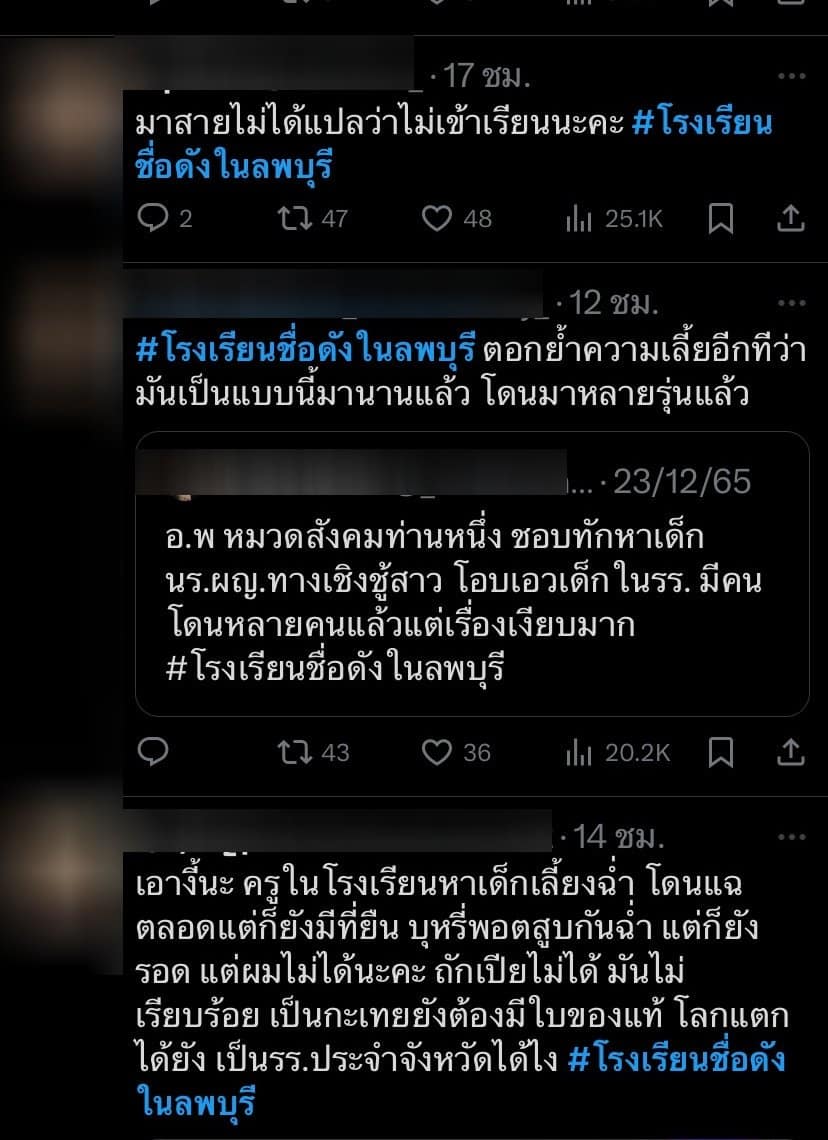Share the tweet posted 17 ชม. ago
828x1140 pixels.
790,218
